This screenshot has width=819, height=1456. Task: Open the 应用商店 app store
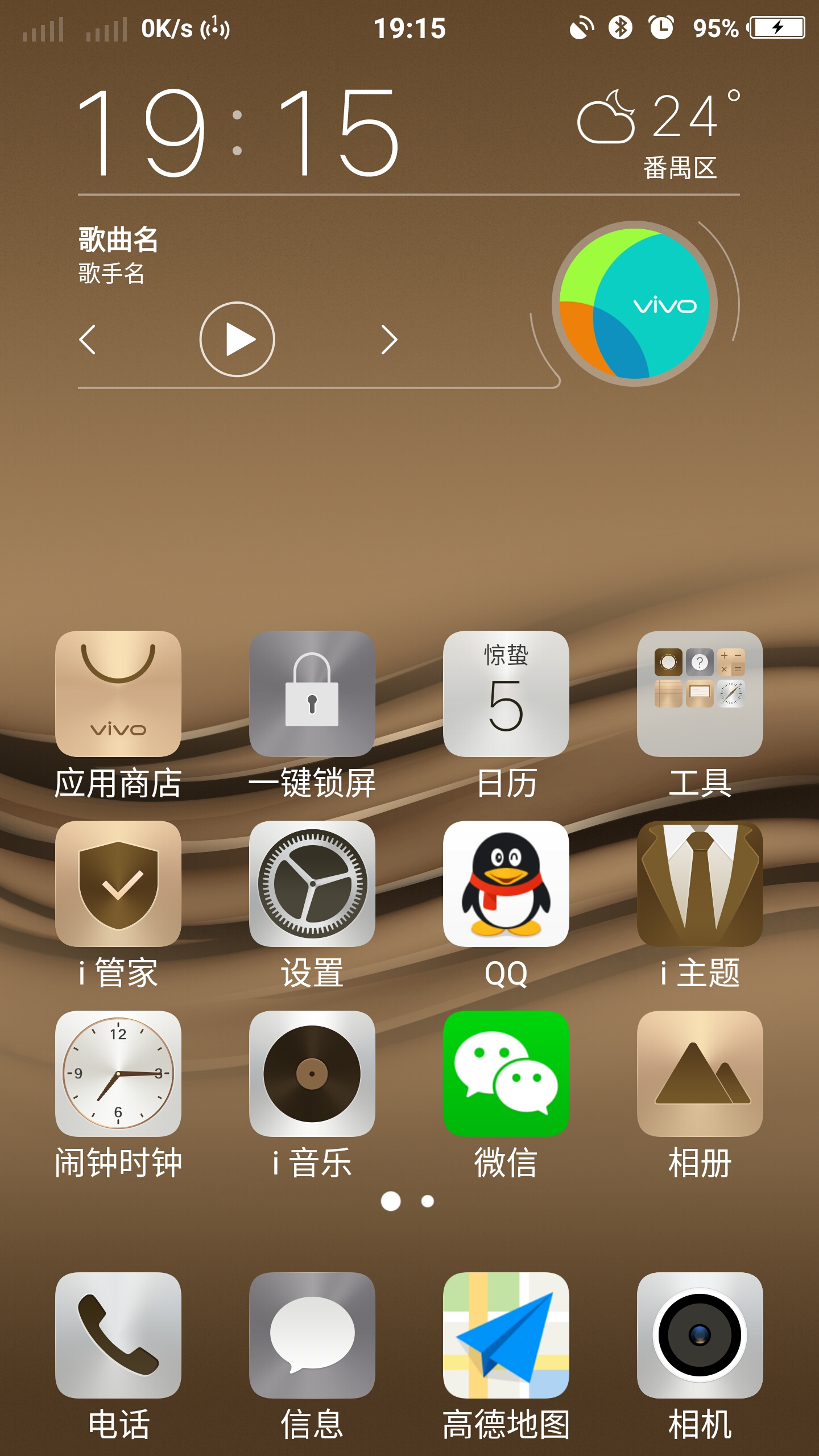click(118, 693)
